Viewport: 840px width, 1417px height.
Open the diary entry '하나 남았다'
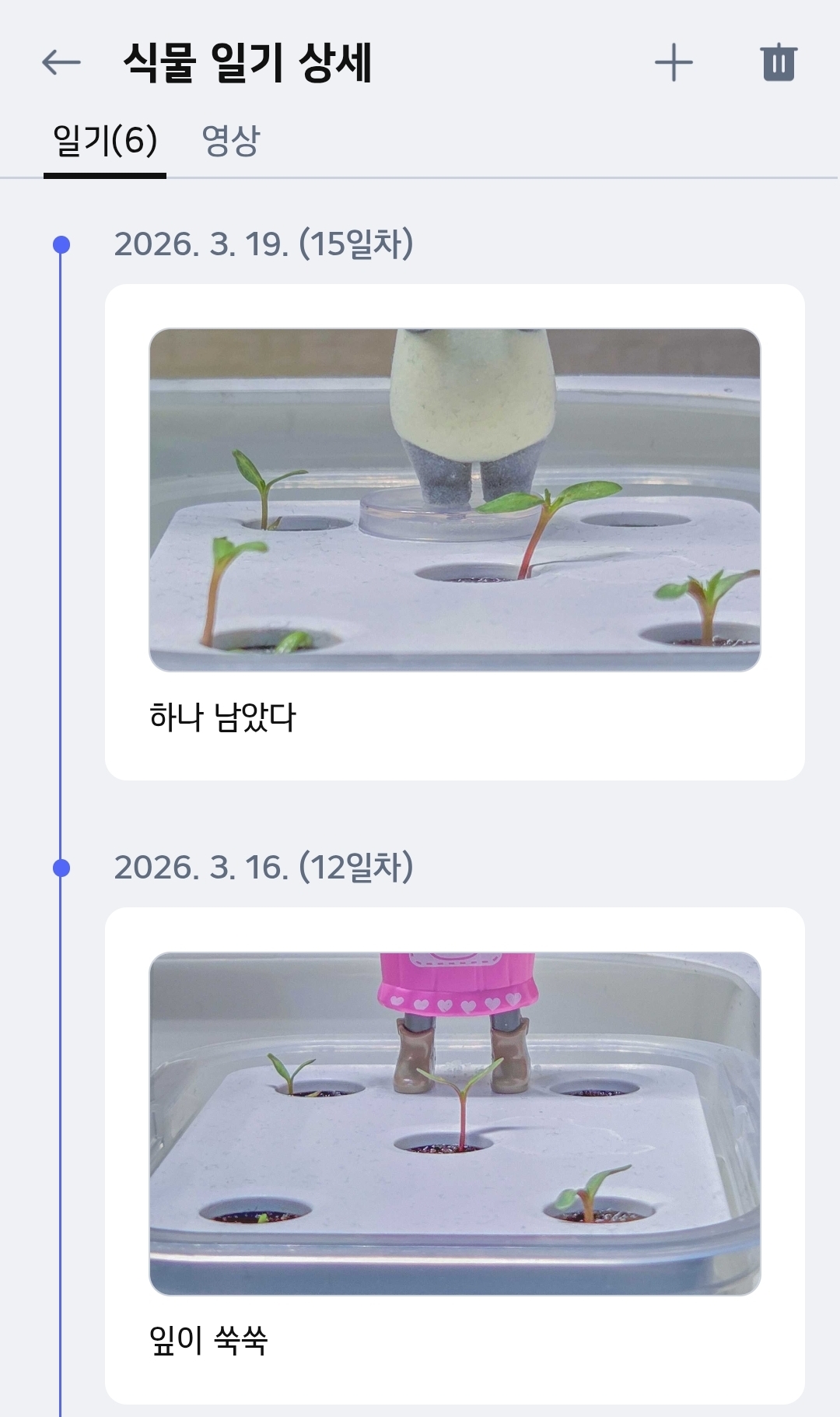point(455,532)
